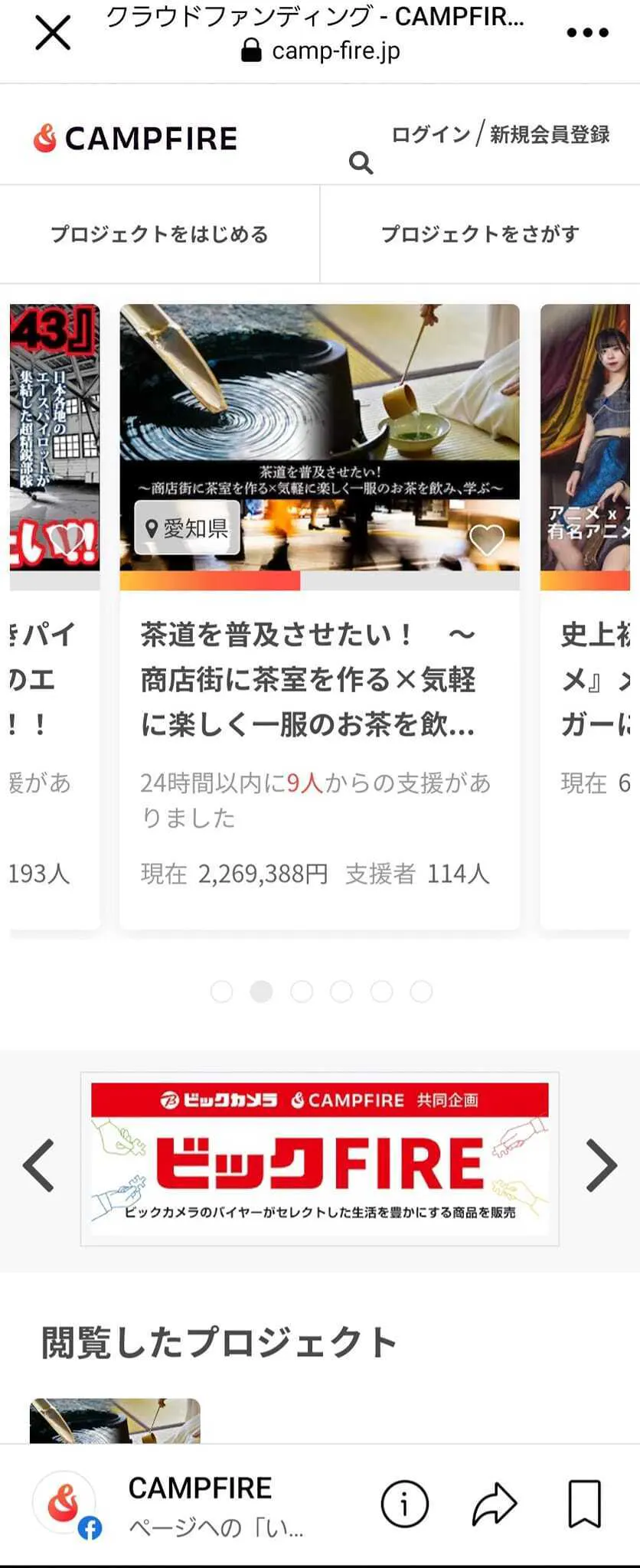Save the page with the bookmark
This screenshot has height=1568, width=640.
584,1504
